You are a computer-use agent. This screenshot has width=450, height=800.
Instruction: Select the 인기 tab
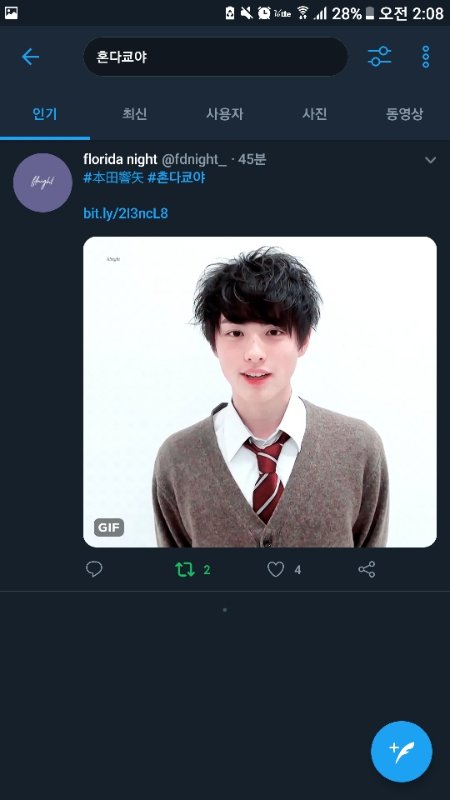(45, 114)
